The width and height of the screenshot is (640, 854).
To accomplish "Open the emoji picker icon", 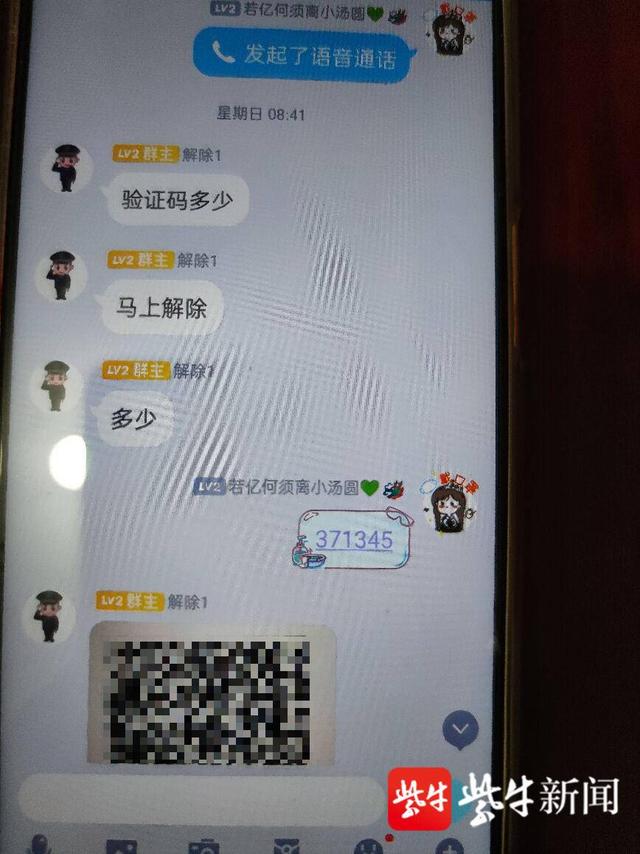I will coord(368,847).
